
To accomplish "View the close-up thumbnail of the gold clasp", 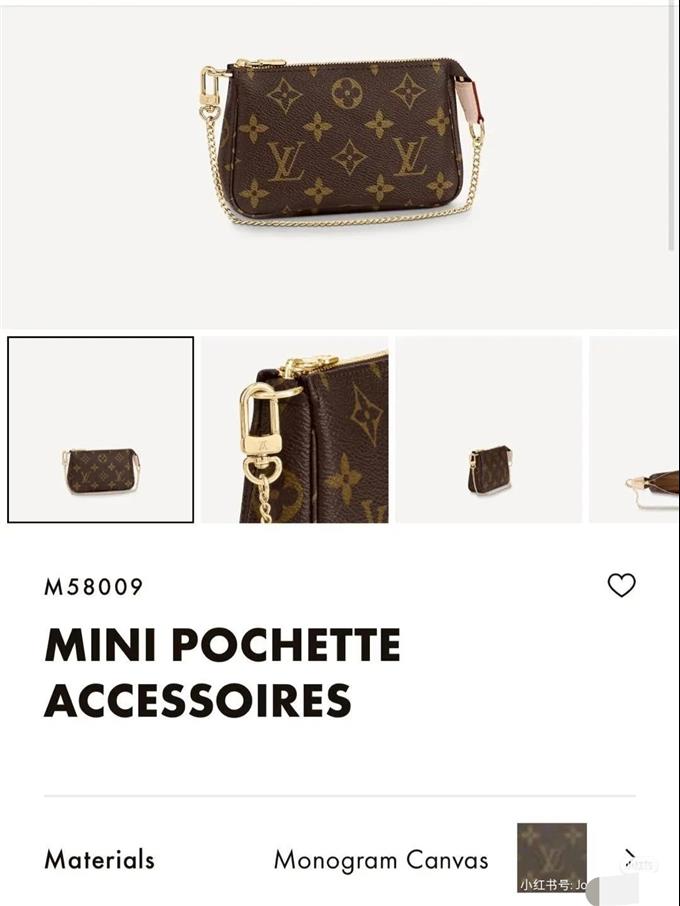I will pyautogui.click(x=294, y=429).
